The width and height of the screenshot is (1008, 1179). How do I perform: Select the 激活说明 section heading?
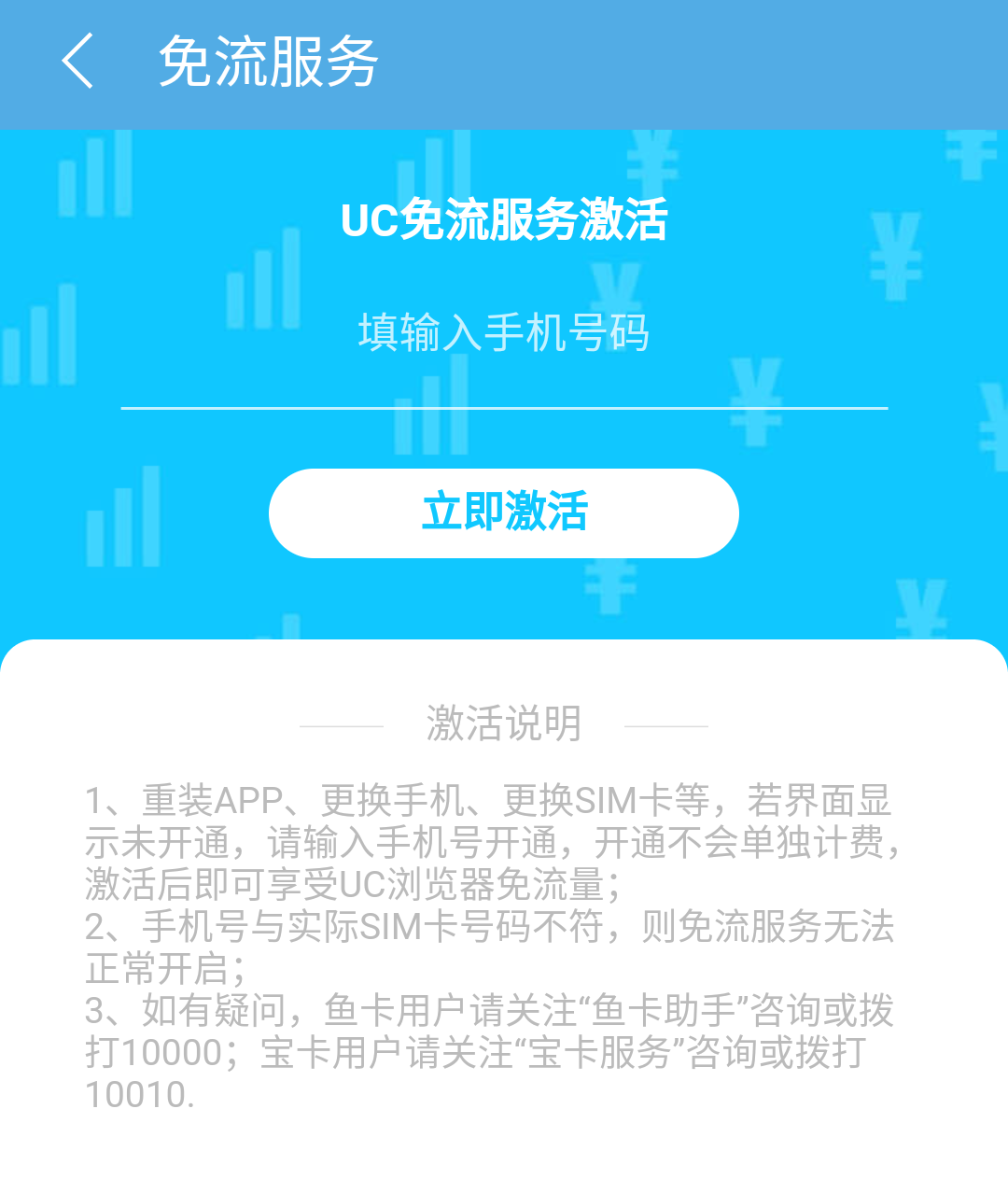504,721
